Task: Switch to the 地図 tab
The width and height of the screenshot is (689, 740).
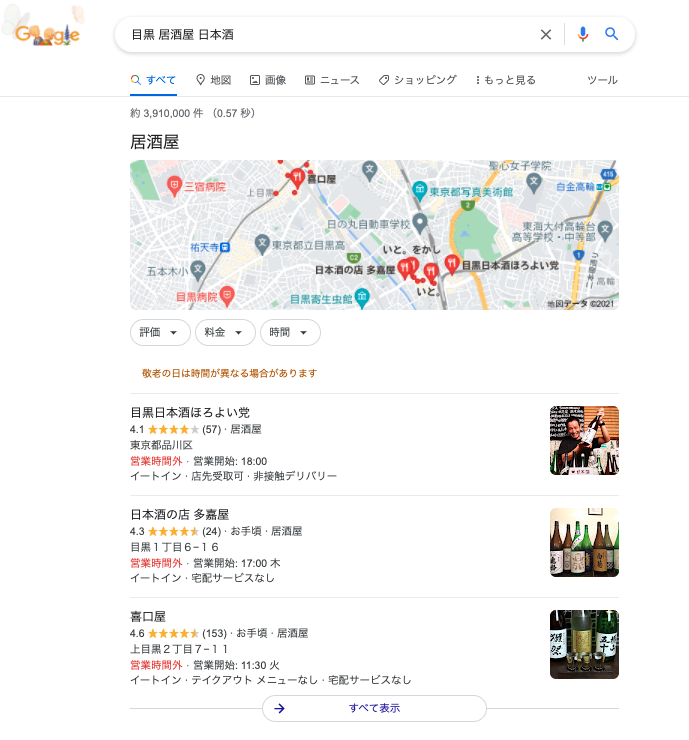Action: [213, 80]
